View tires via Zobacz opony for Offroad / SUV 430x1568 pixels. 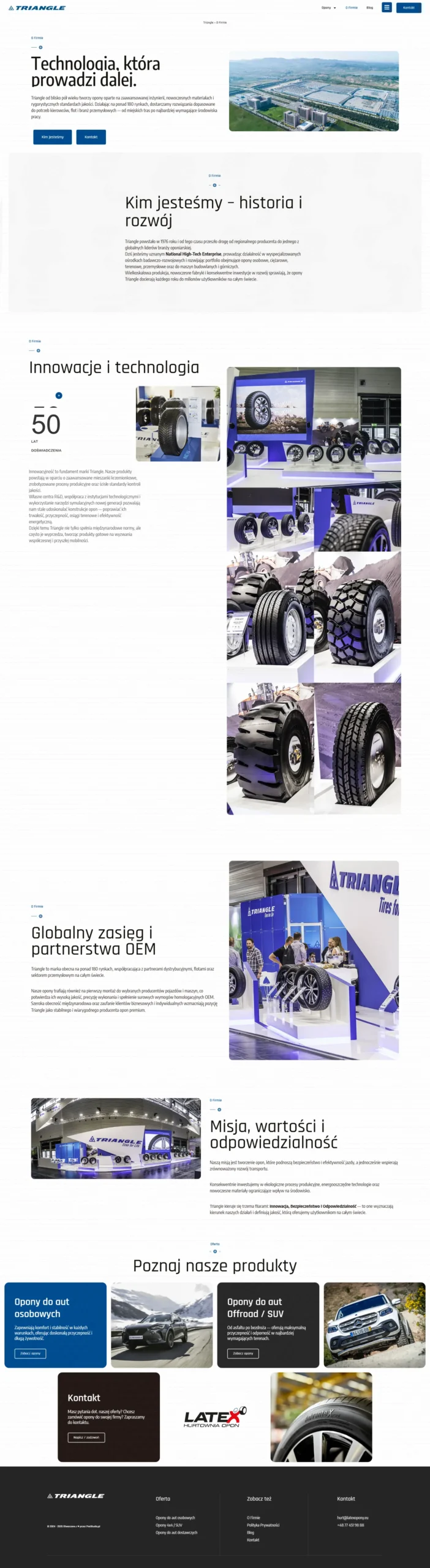pos(243,1353)
